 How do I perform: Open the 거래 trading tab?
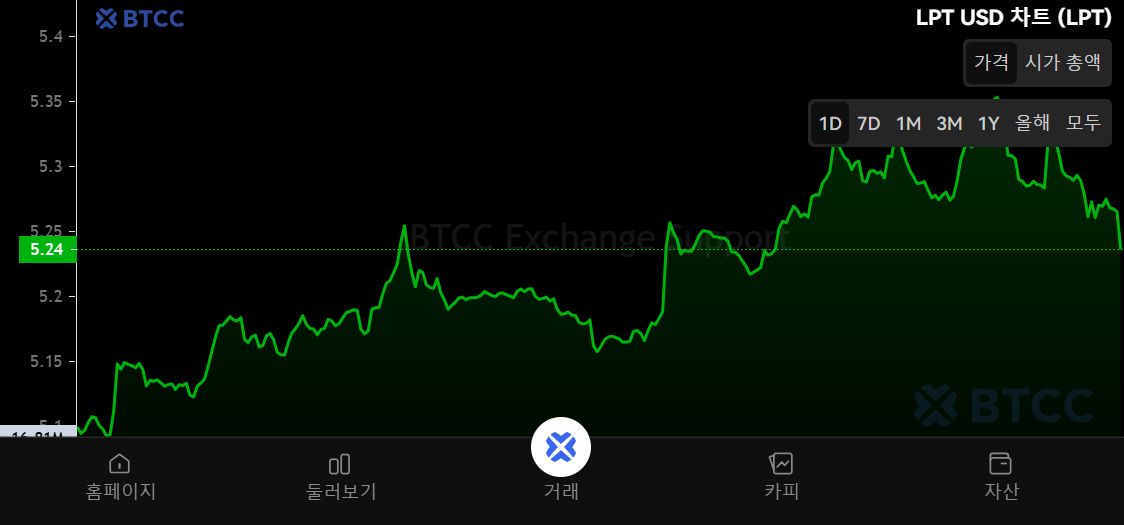(x=561, y=458)
